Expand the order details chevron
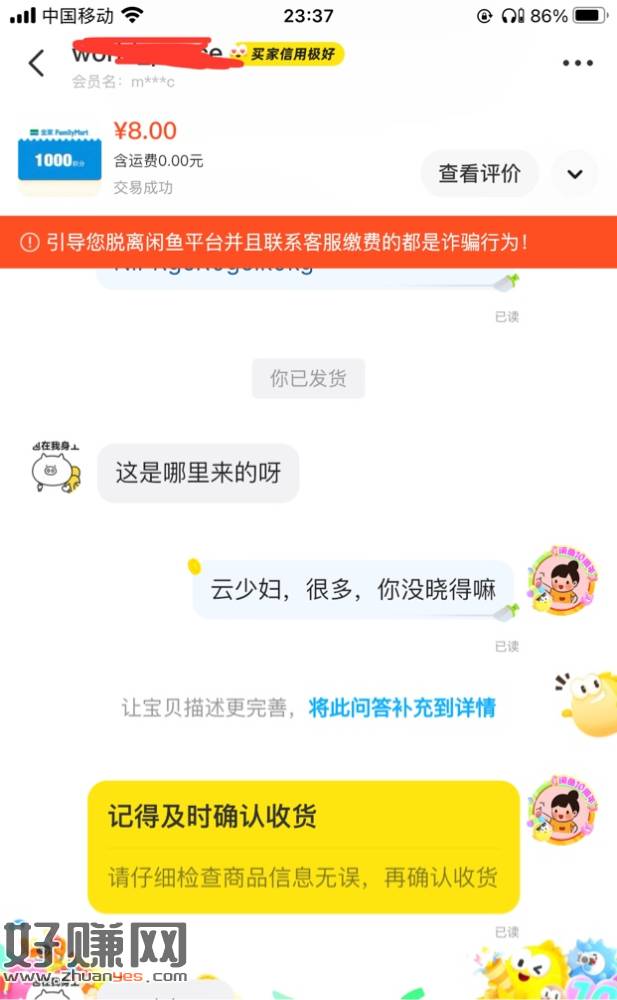This screenshot has width=617, height=1000. click(575, 174)
